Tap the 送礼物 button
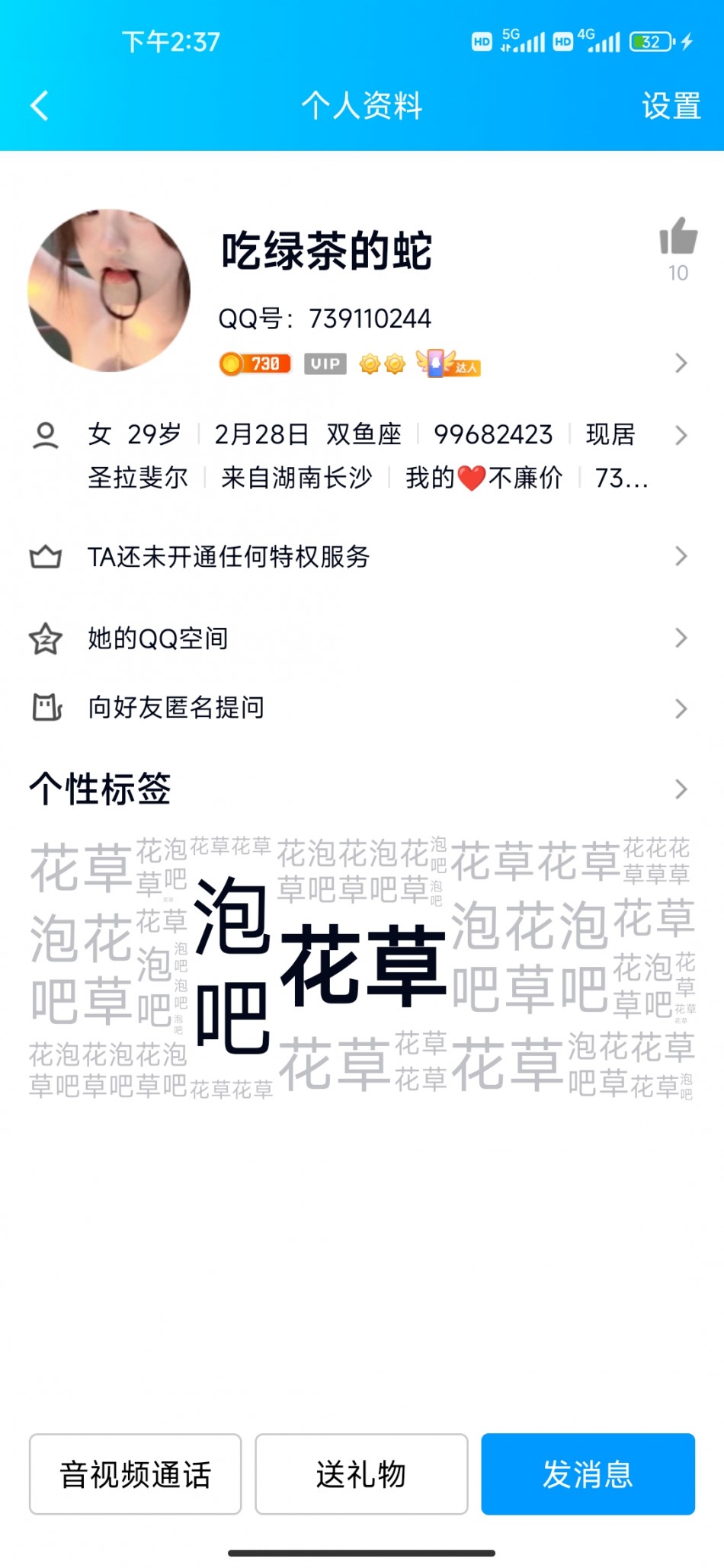This screenshot has height=1568, width=724. click(x=361, y=1474)
